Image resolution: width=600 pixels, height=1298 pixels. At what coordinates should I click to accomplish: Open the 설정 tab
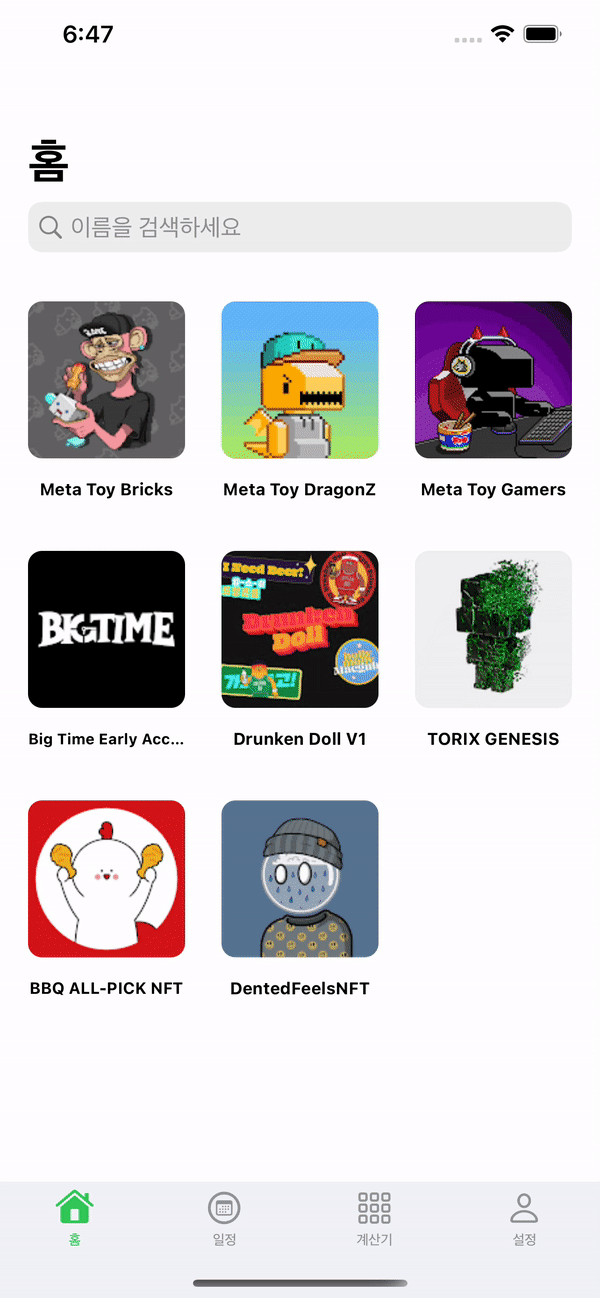click(x=524, y=1217)
